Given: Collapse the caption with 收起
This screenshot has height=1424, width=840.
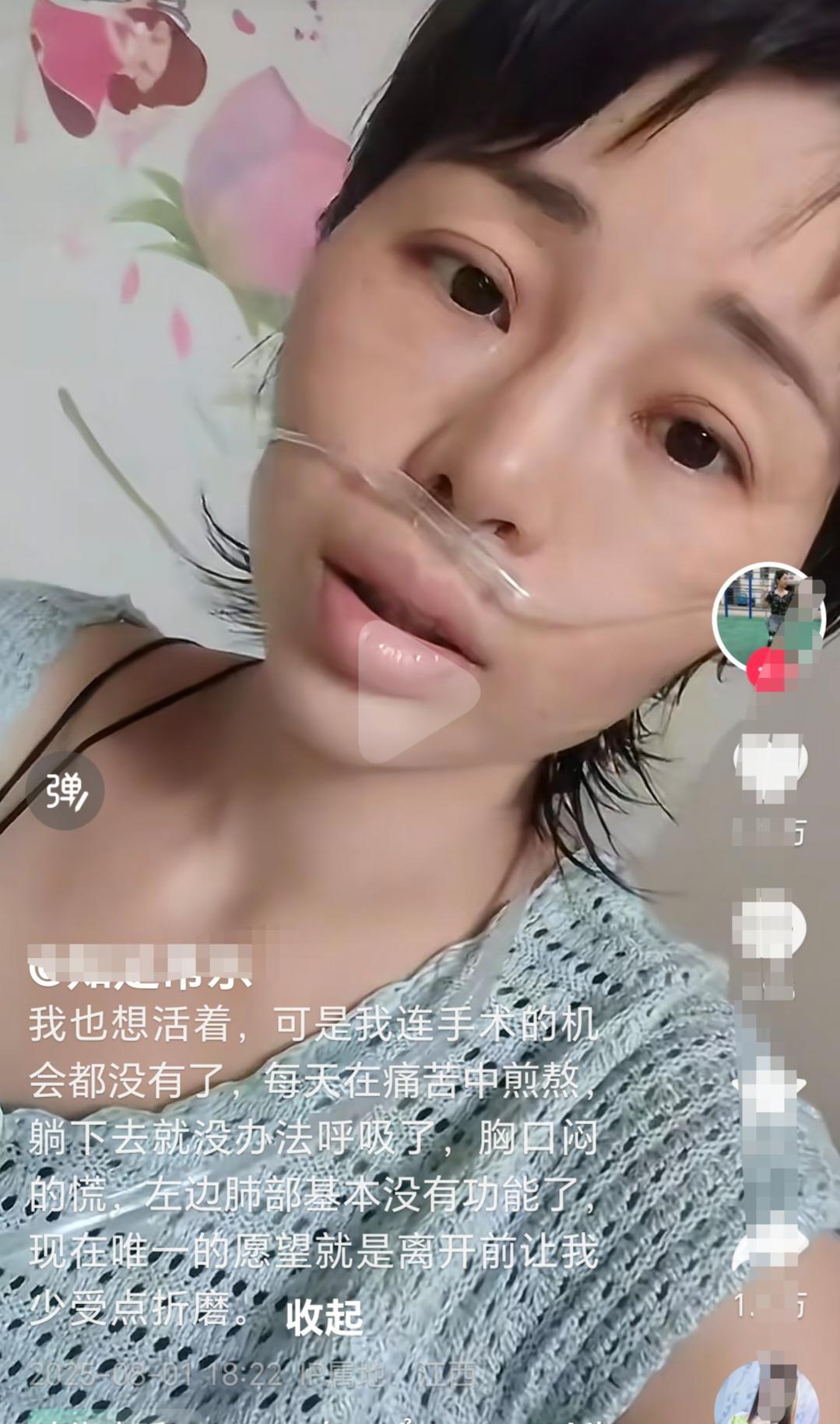Looking at the screenshot, I should pyautogui.click(x=324, y=1317).
